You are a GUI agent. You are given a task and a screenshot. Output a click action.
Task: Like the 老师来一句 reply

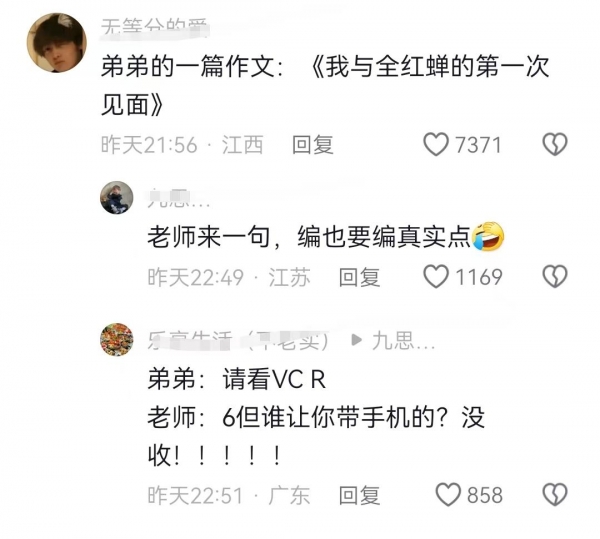pos(436,276)
